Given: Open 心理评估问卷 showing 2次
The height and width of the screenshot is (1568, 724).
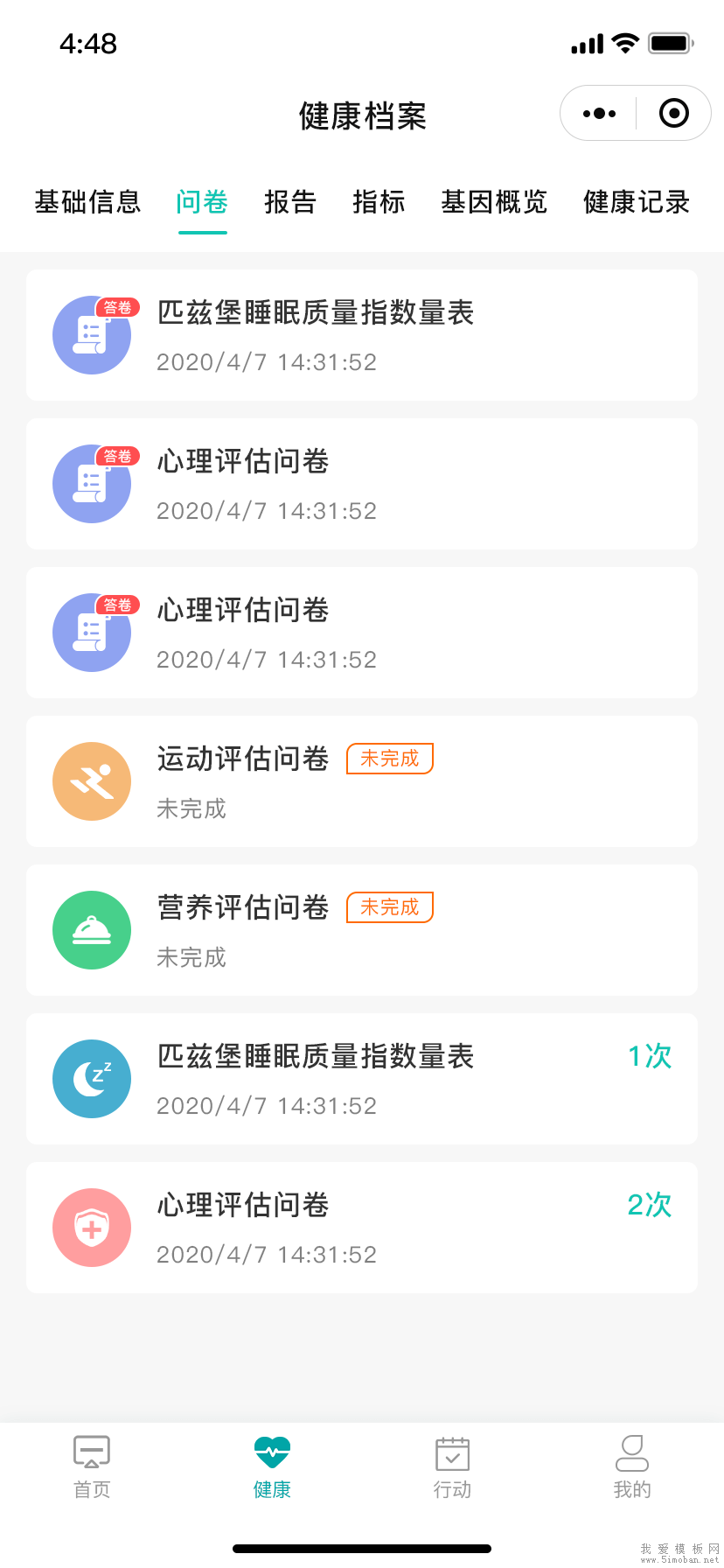Looking at the screenshot, I should coord(362,1228).
